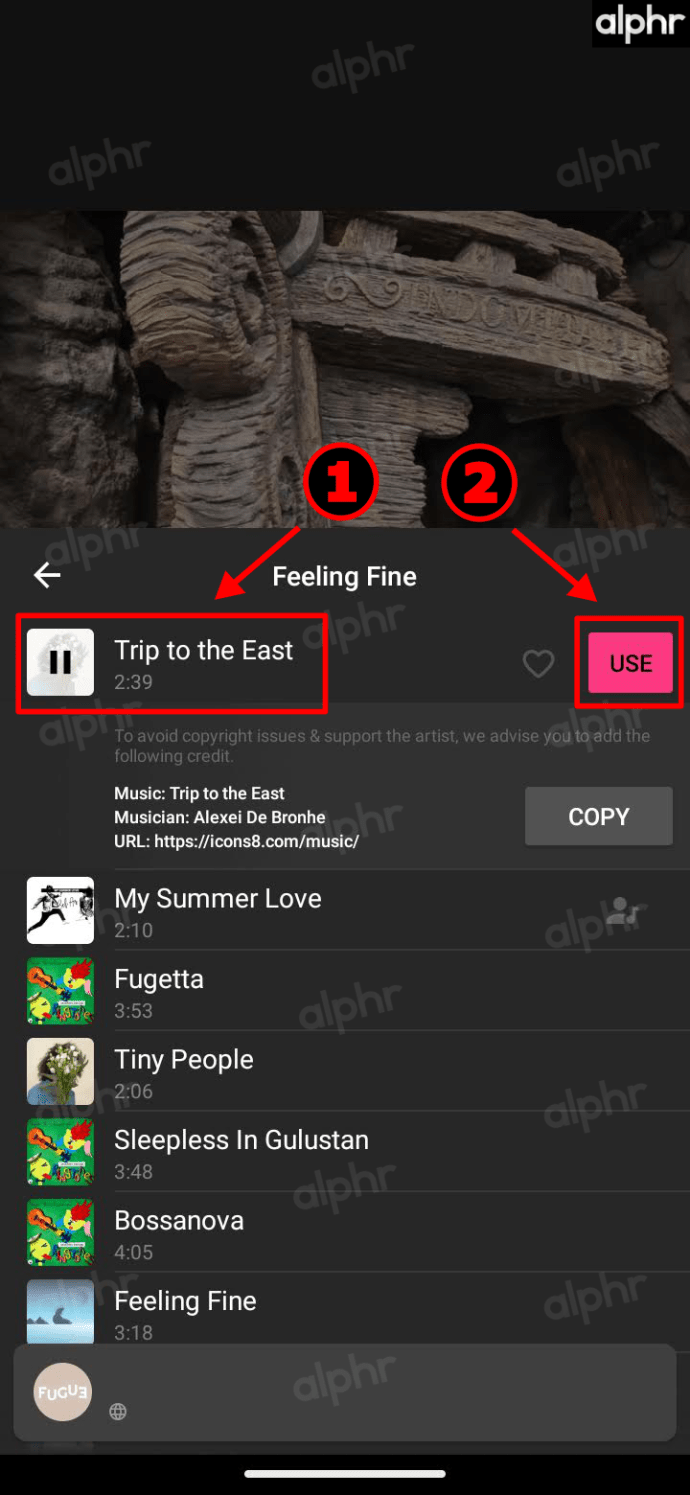690x1495 pixels.
Task: Select the My Summer Love track
Action: point(218,910)
